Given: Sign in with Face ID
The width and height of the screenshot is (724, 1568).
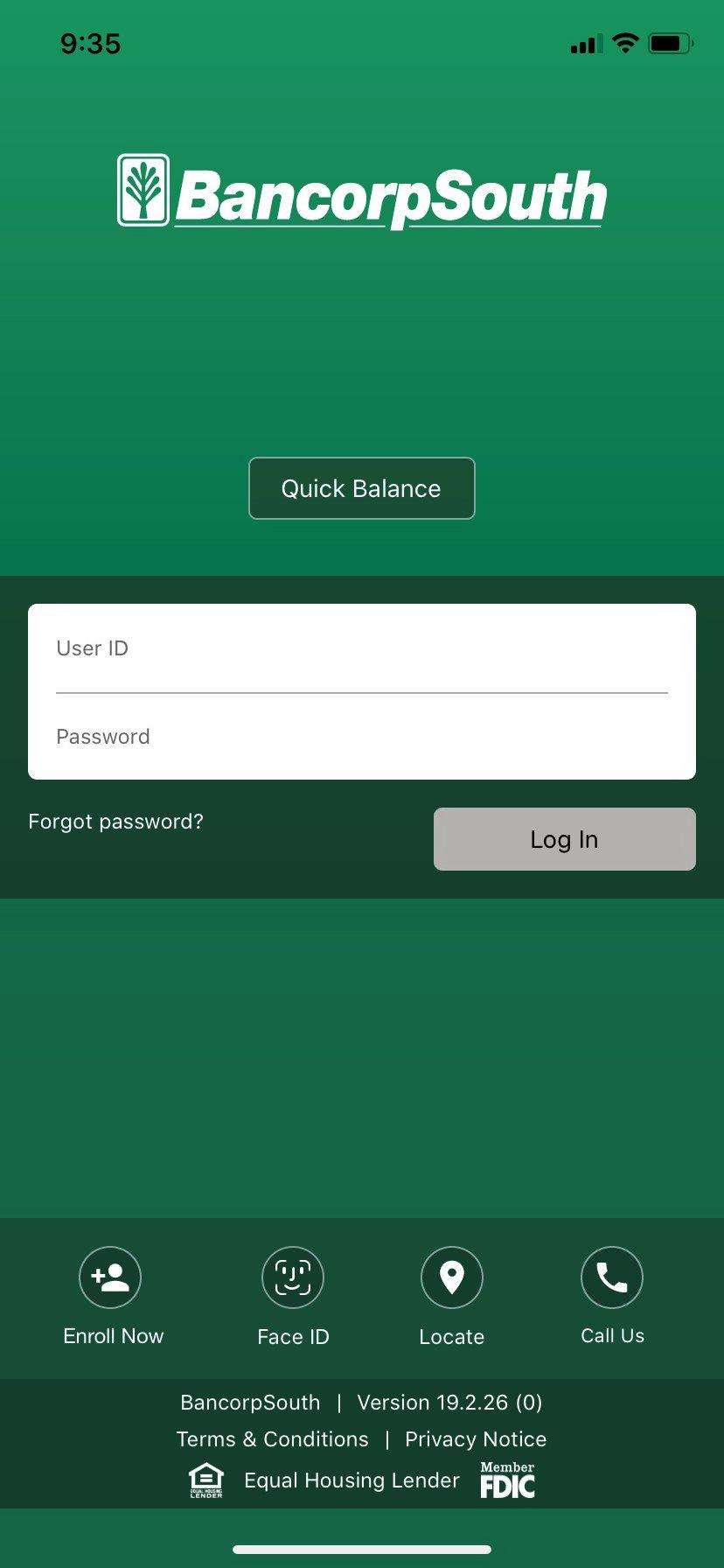Looking at the screenshot, I should click(x=293, y=1277).
